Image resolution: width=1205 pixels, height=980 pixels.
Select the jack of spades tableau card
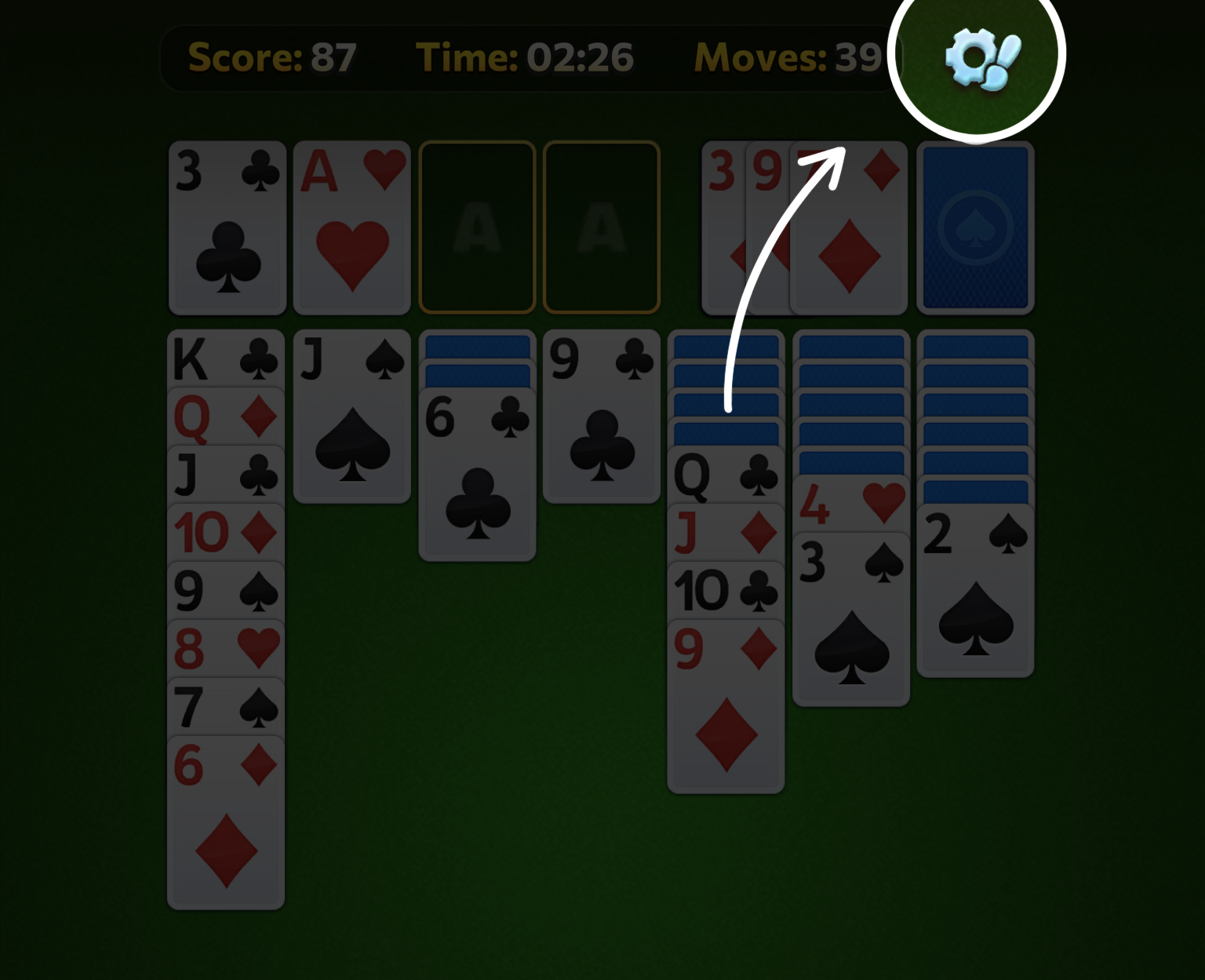pyautogui.click(x=351, y=424)
